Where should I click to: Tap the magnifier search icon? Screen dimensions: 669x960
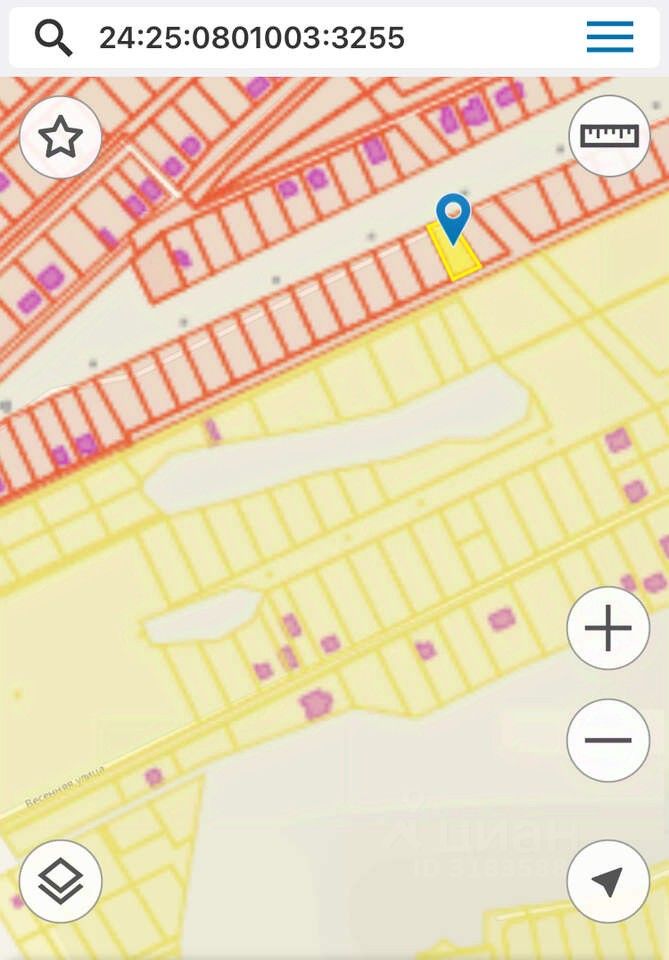tap(53, 38)
